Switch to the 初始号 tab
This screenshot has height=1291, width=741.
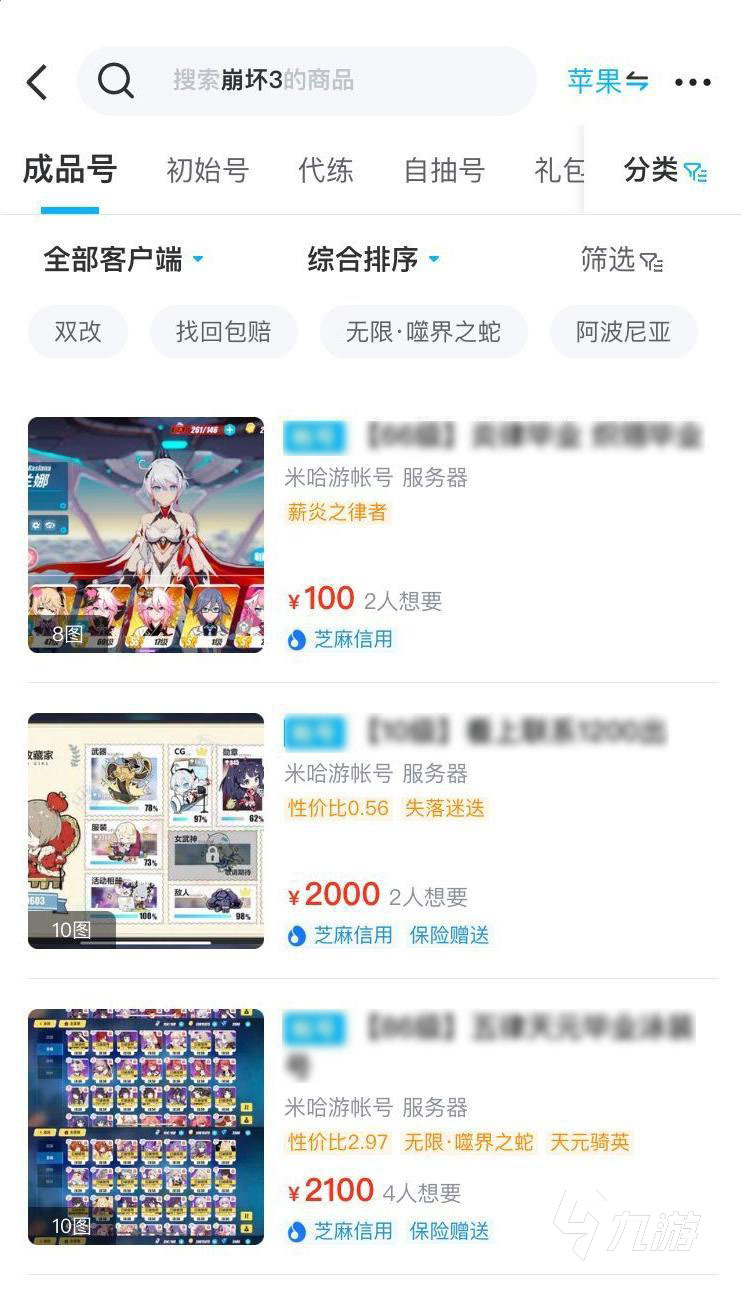point(207,171)
